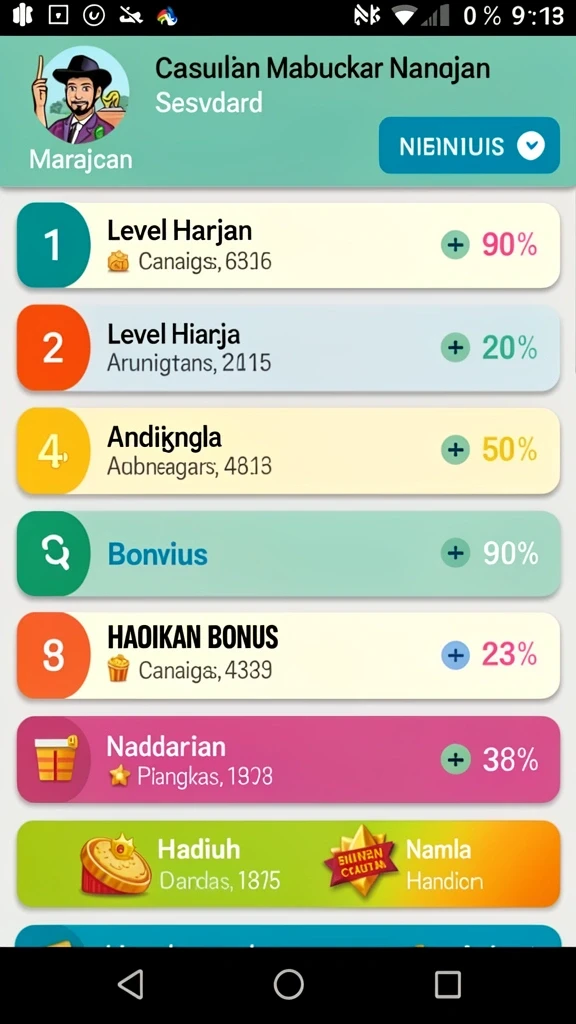This screenshot has width=576, height=1024.
Task: Tap the plus icon on Level Hiarja
Action: (455, 347)
